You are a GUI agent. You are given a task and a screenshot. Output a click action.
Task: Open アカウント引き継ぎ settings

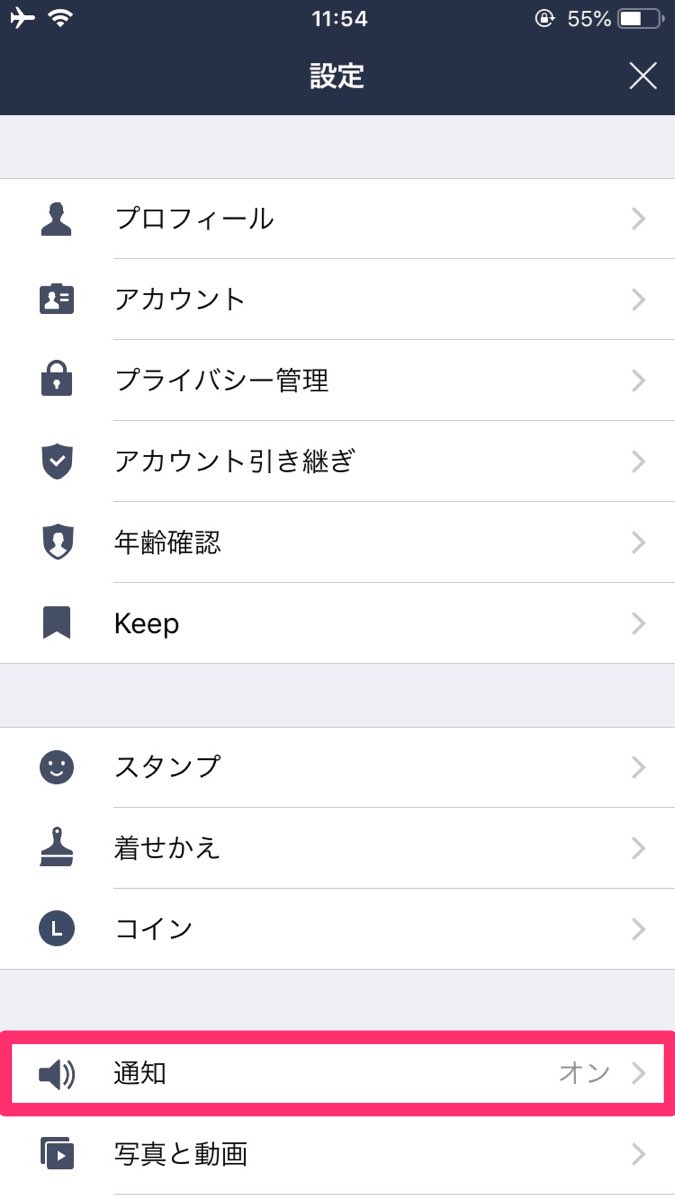[337, 462]
